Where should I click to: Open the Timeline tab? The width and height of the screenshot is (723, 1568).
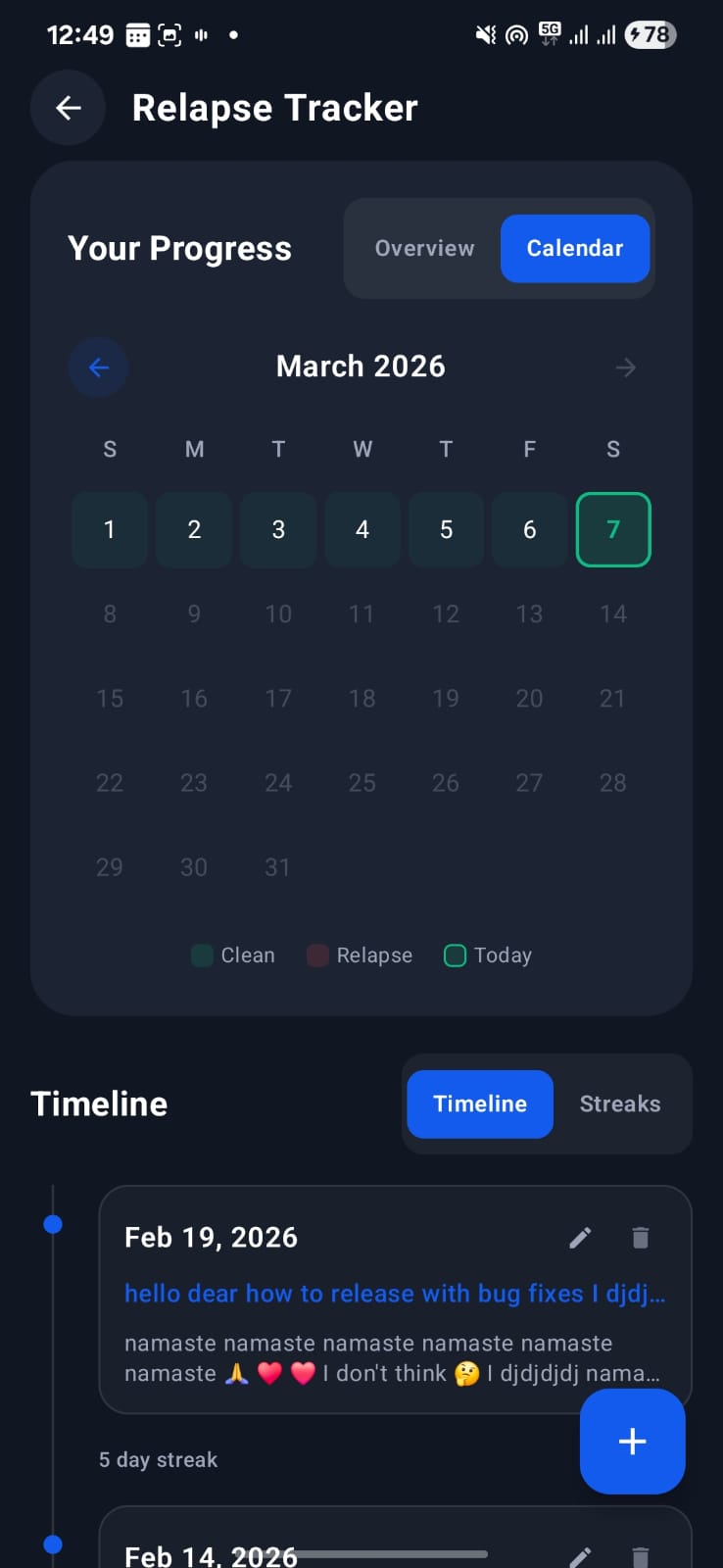click(x=479, y=1103)
